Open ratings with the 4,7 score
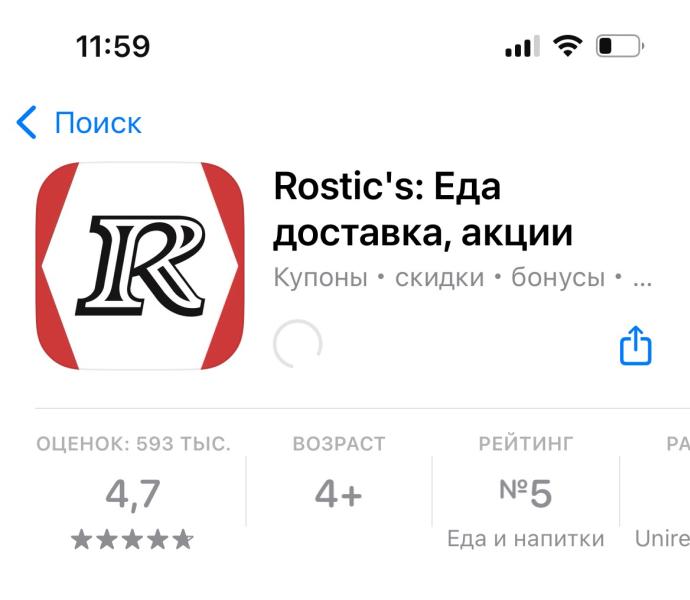The image size is (690, 600). tap(133, 493)
